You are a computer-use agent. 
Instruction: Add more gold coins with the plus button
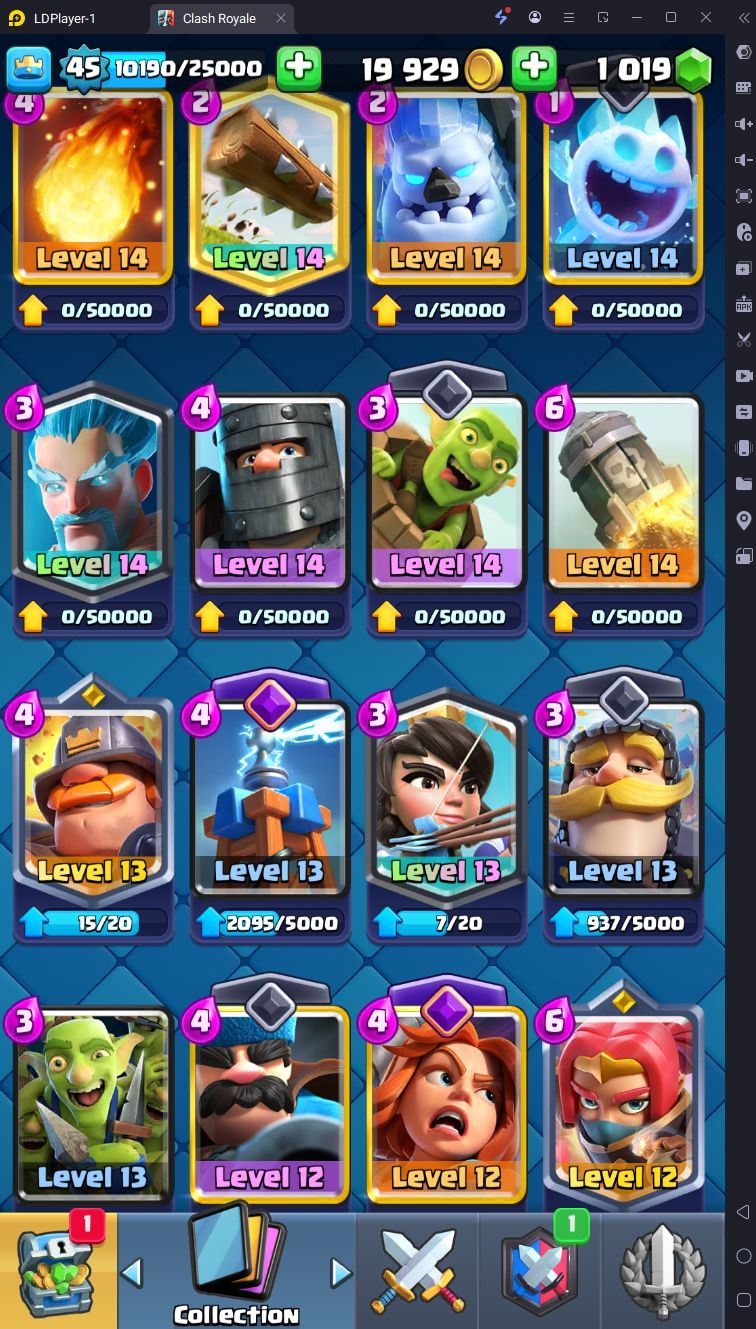pyautogui.click(x=534, y=68)
